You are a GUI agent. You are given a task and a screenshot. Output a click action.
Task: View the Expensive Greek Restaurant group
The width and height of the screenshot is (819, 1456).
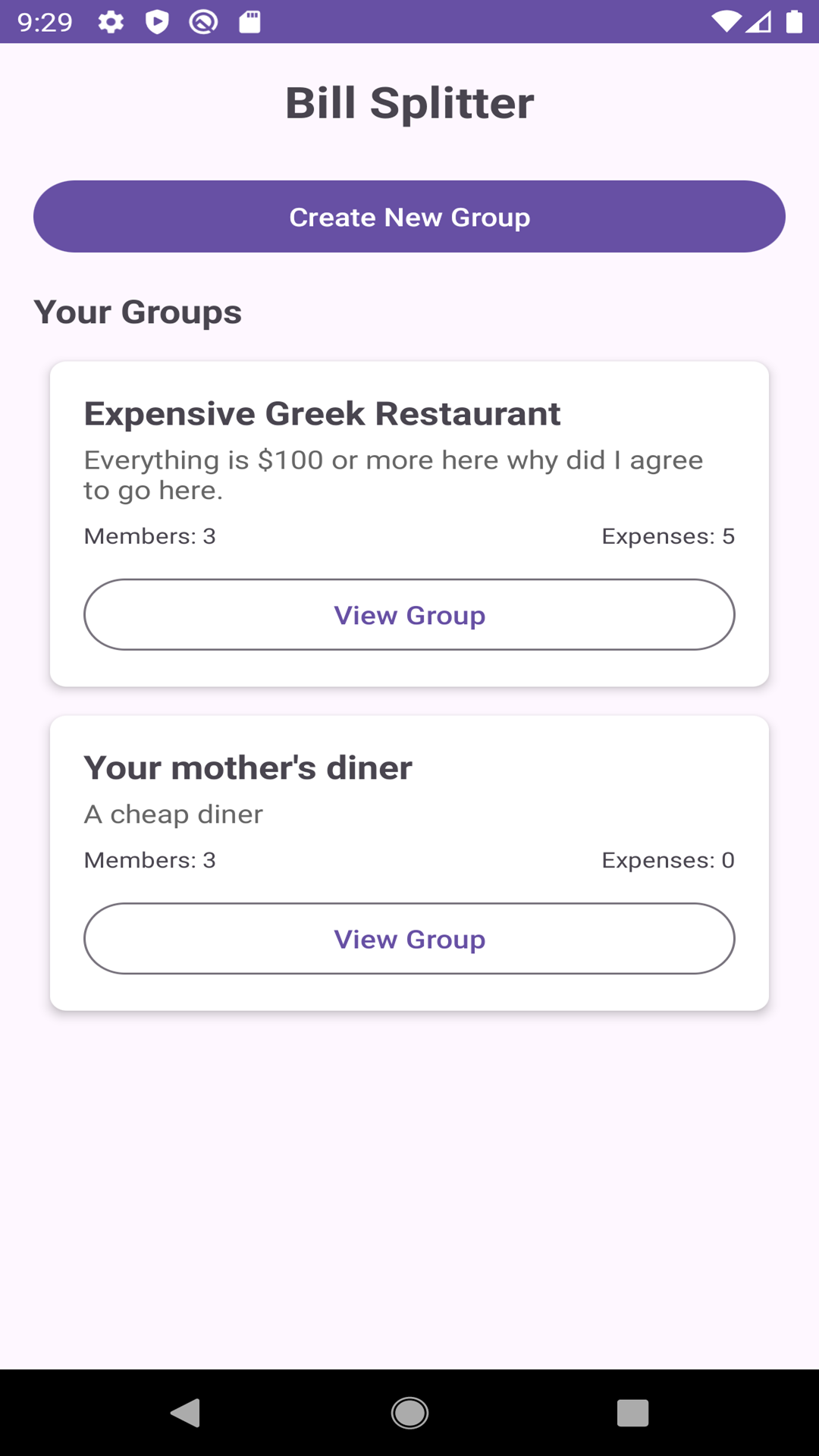[409, 615]
